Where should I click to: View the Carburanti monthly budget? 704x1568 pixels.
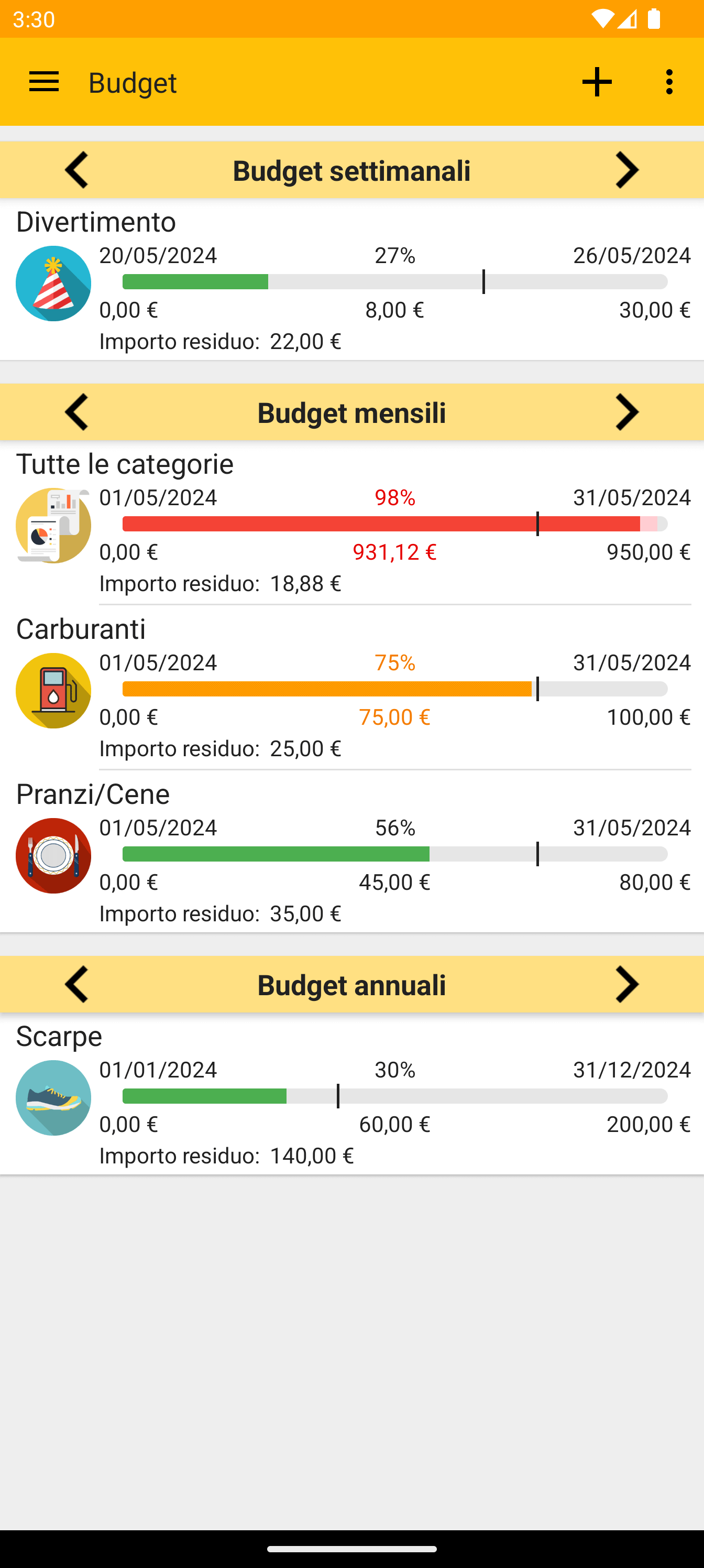[x=351, y=689]
